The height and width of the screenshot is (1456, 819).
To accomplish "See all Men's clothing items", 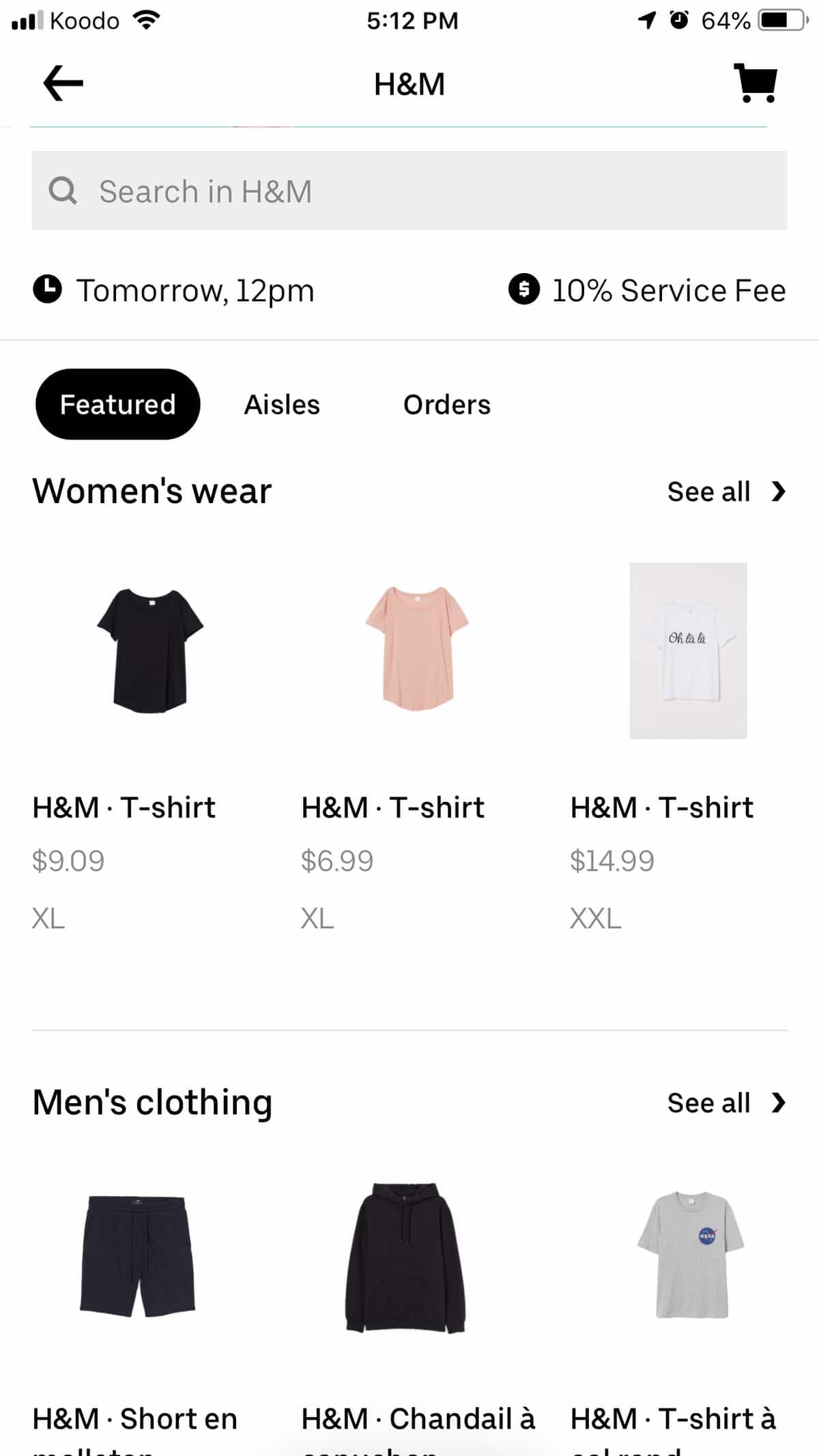I will coord(725,1103).
